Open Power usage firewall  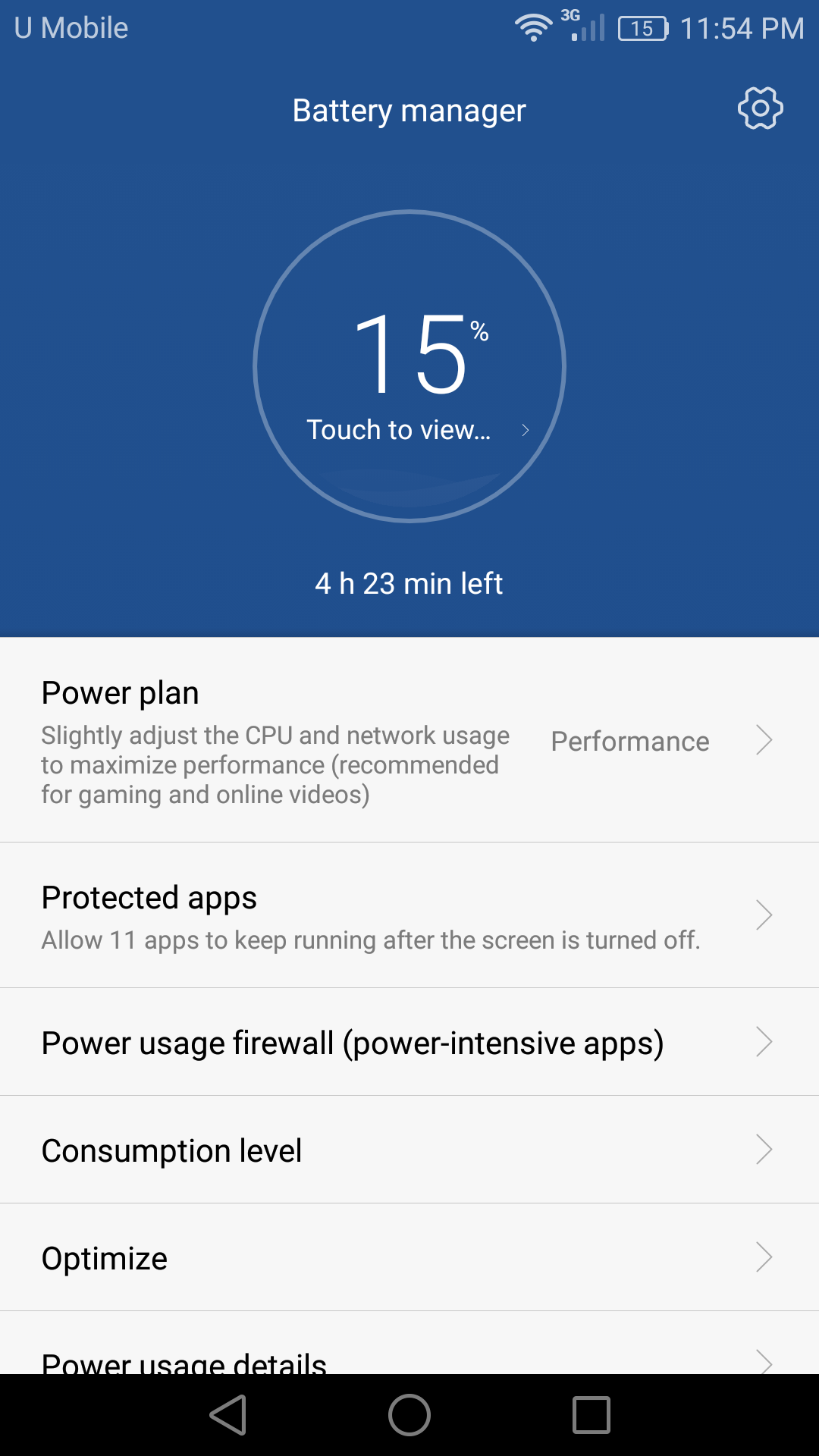pyautogui.click(x=409, y=1042)
